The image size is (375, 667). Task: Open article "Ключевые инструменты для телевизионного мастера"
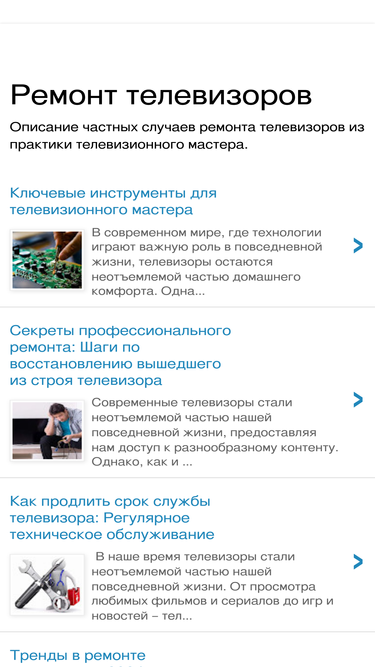pyautogui.click(x=113, y=202)
